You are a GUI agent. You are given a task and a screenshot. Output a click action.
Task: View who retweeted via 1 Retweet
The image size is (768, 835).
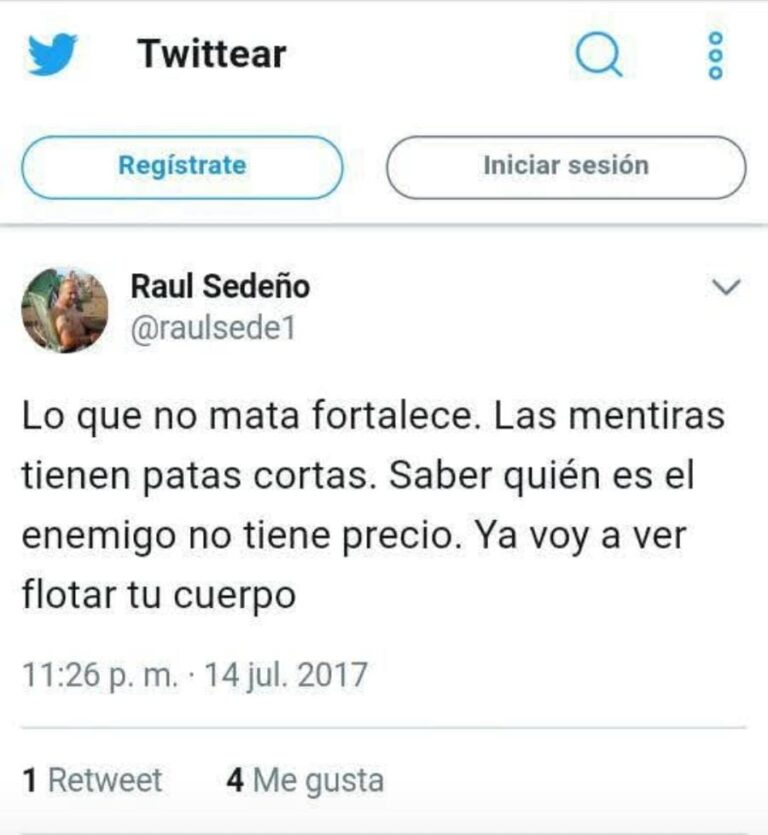[92, 780]
